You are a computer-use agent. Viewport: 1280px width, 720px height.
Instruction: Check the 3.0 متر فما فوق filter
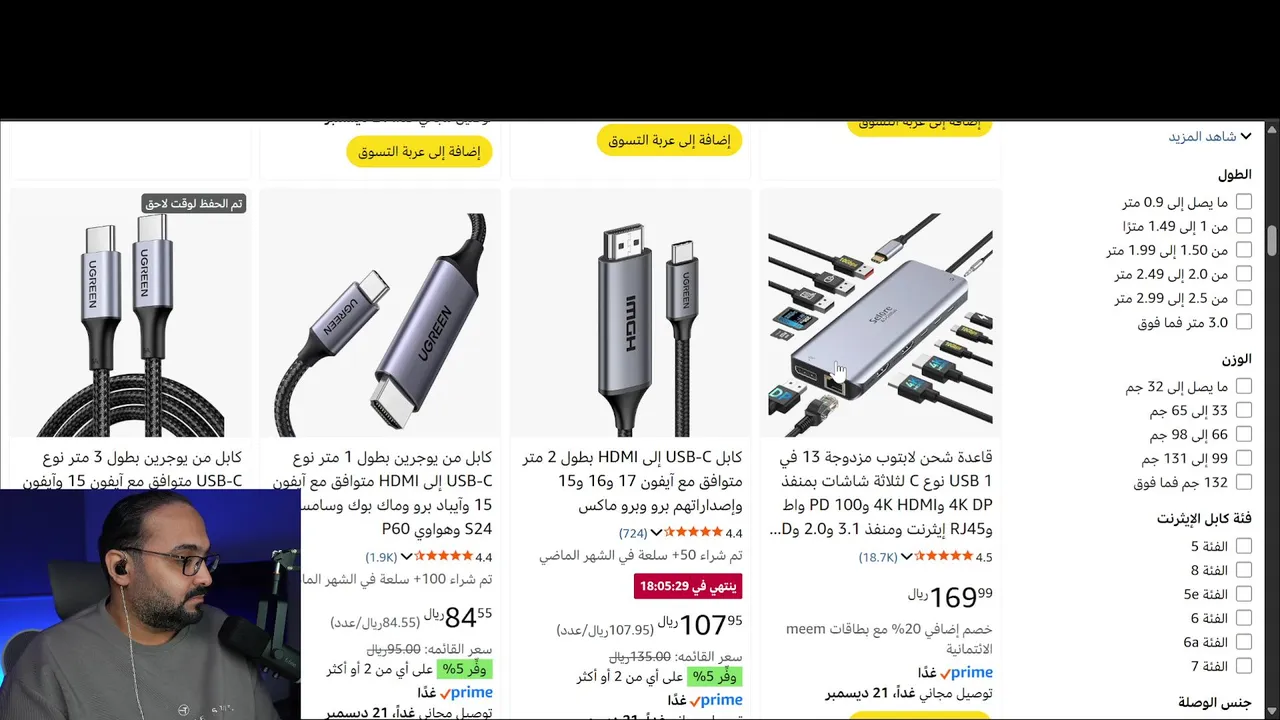pyautogui.click(x=1244, y=322)
